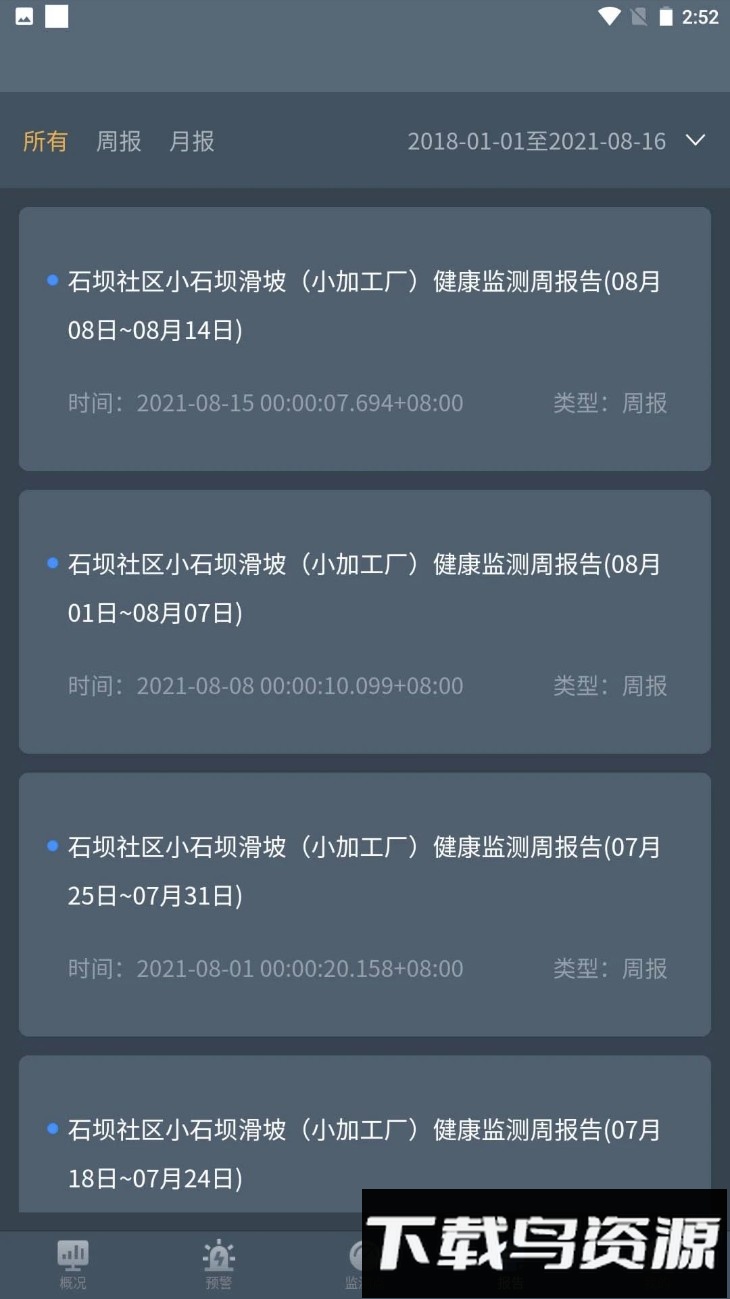
Task: Select the 07月25日~07月31日 report card
Action: click(363, 902)
